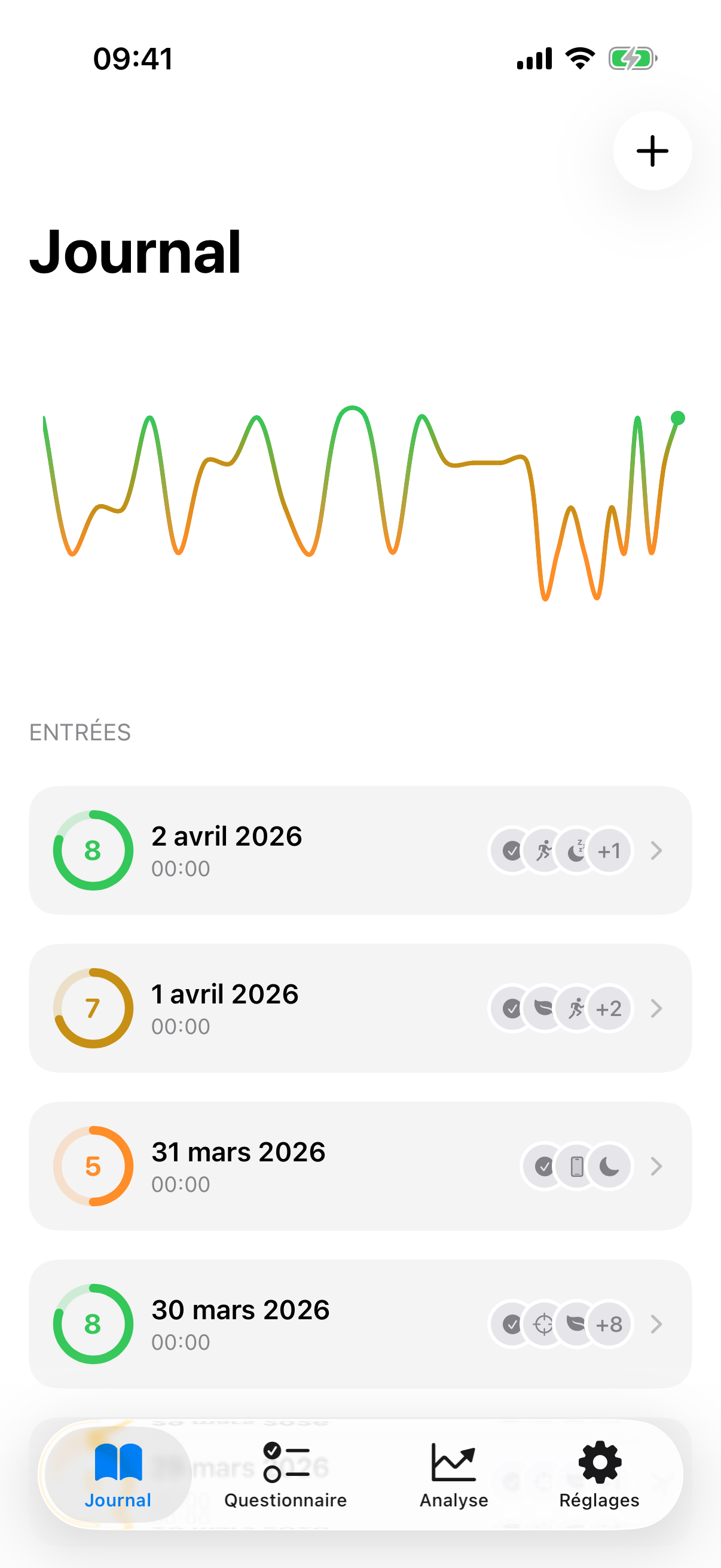Tap the latest data point on the mood graph
Screen dimensions: 721x1568
[x=677, y=418]
